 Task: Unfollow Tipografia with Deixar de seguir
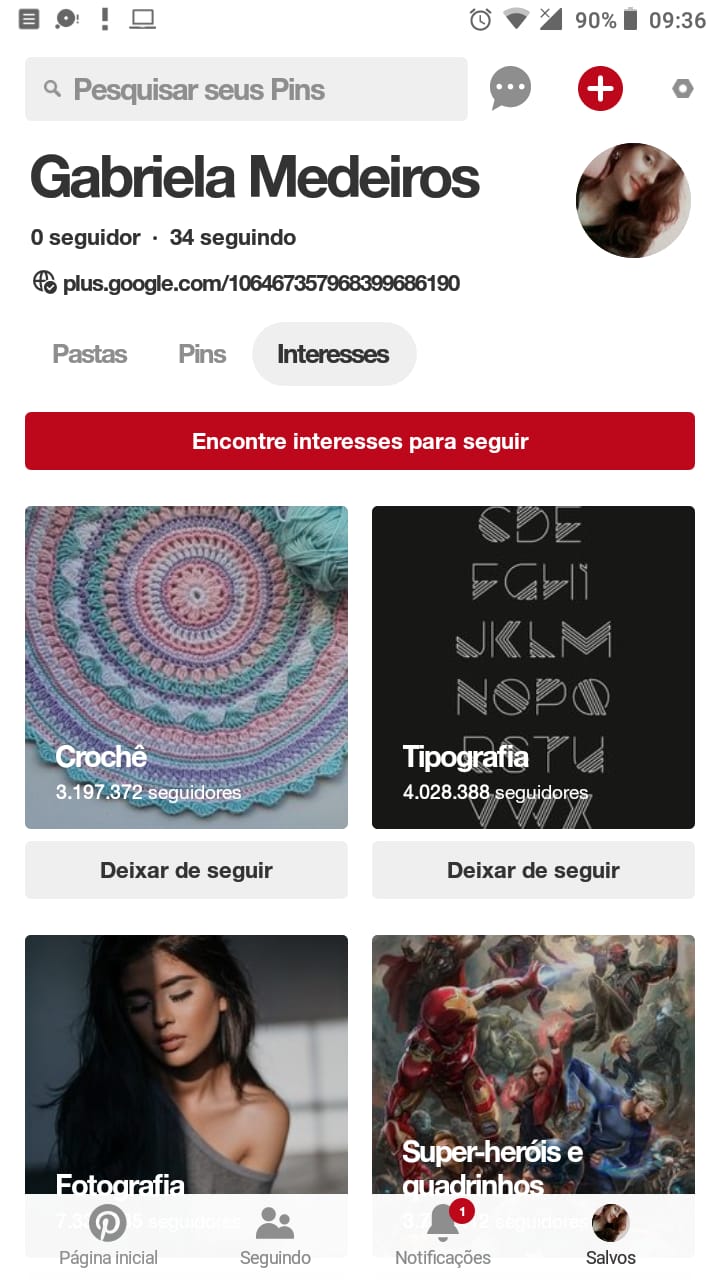pos(533,870)
